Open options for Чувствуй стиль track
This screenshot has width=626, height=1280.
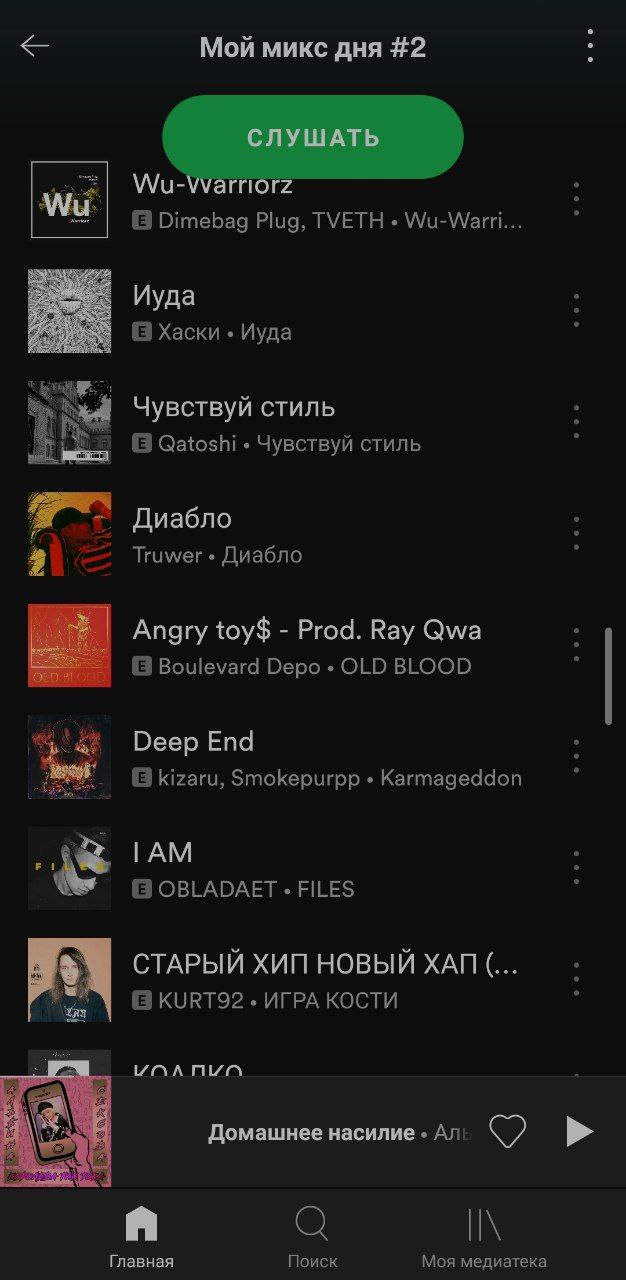pyautogui.click(x=576, y=422)
